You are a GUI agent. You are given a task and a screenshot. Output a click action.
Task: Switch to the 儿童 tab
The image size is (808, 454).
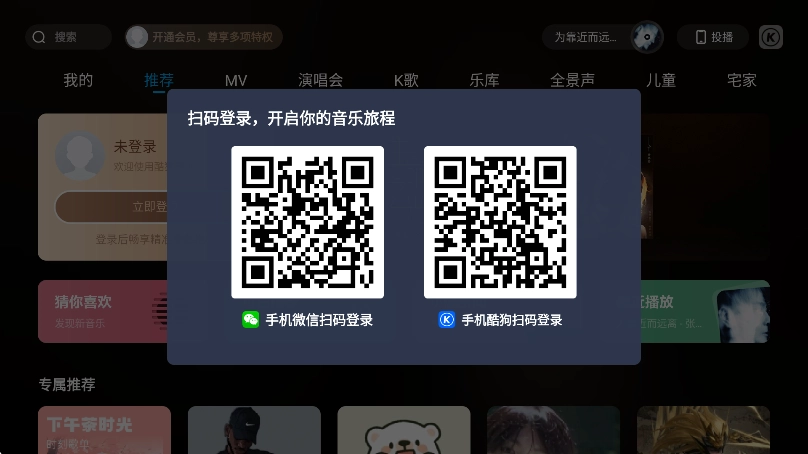point(660,80)
